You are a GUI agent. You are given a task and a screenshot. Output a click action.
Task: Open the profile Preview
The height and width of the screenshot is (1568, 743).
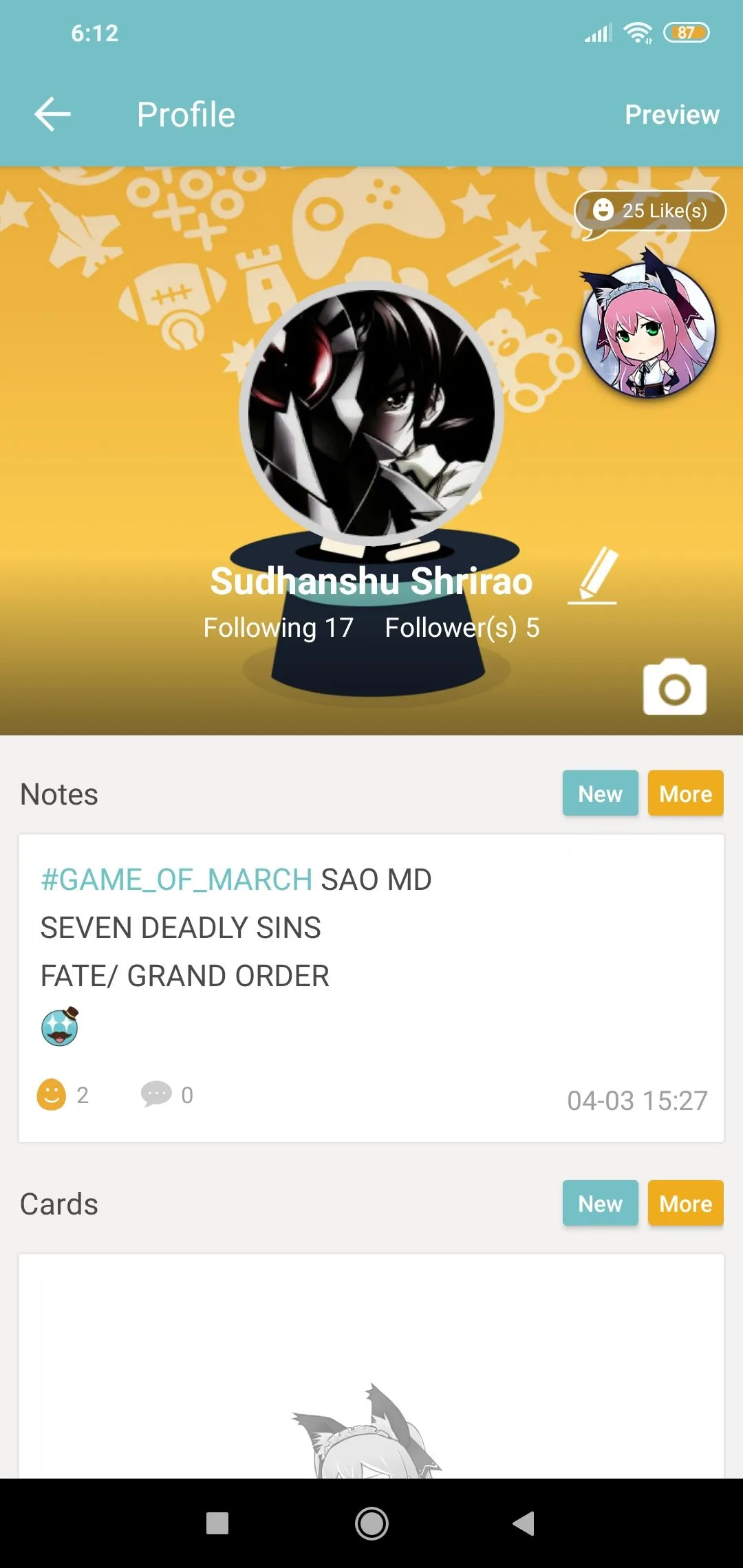coord(671,114)
